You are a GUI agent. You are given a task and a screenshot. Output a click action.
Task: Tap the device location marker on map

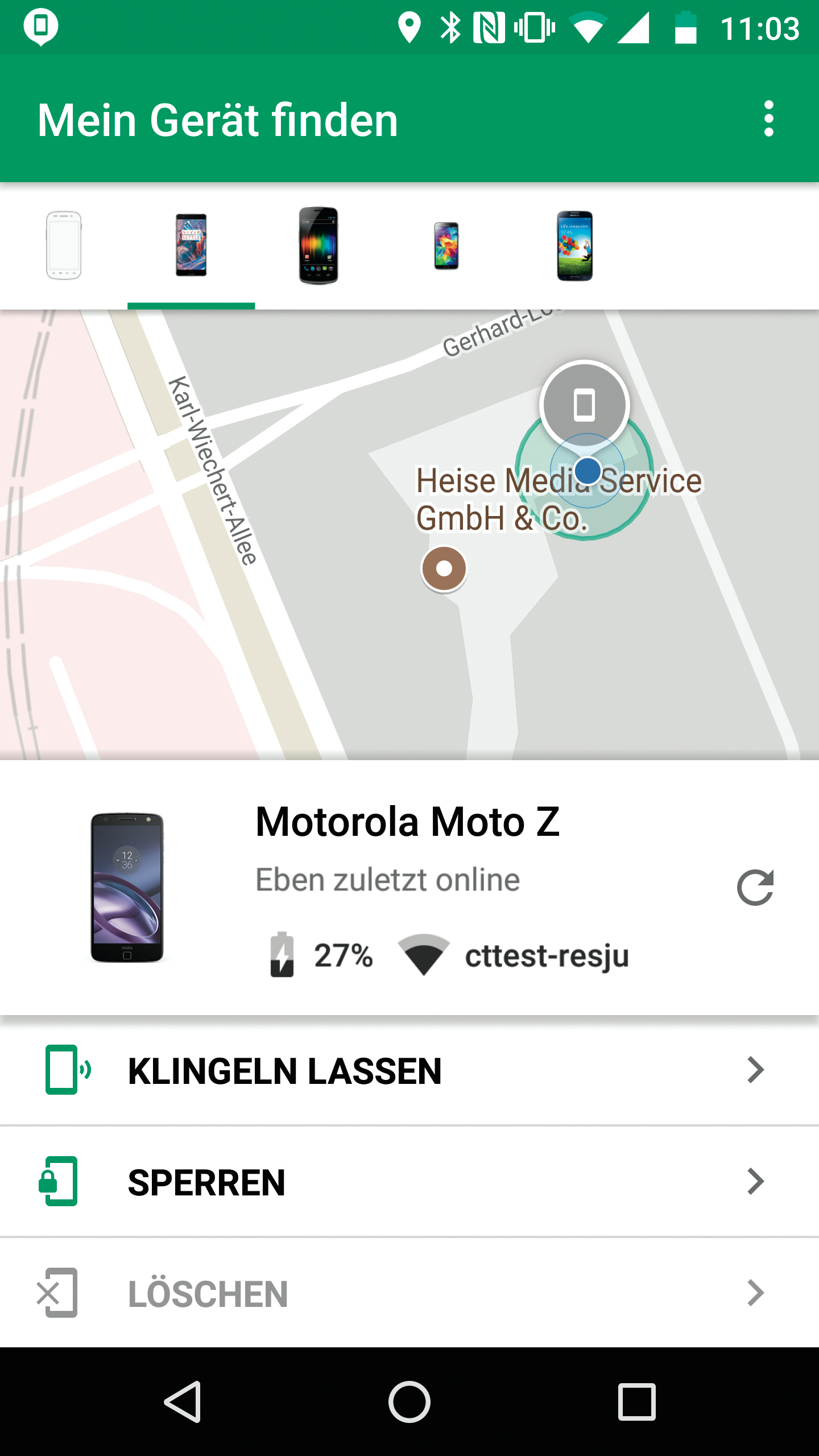pos(585,405)
